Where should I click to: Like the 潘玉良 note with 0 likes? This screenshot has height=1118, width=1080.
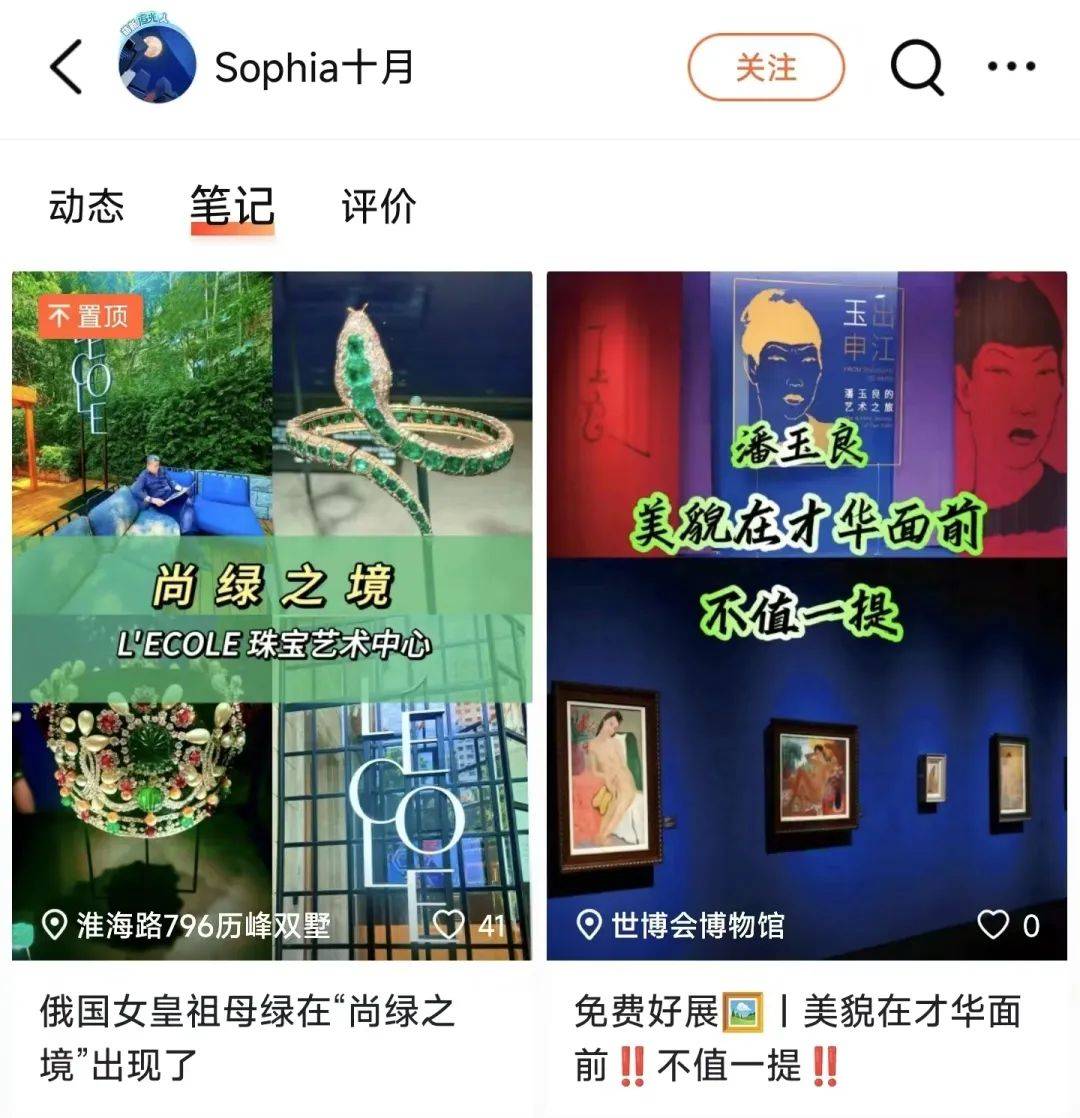pyautogui.click(x=993, y=925)
